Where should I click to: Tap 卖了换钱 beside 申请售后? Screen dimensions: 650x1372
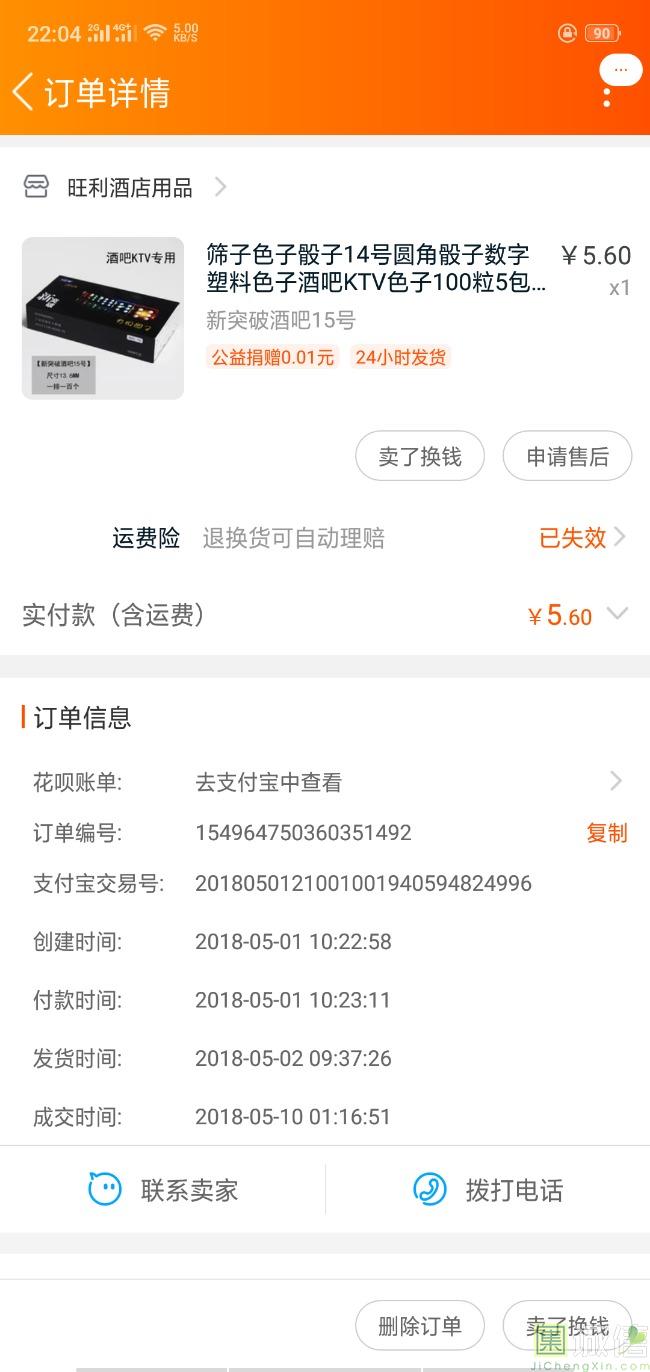(420, 457)
